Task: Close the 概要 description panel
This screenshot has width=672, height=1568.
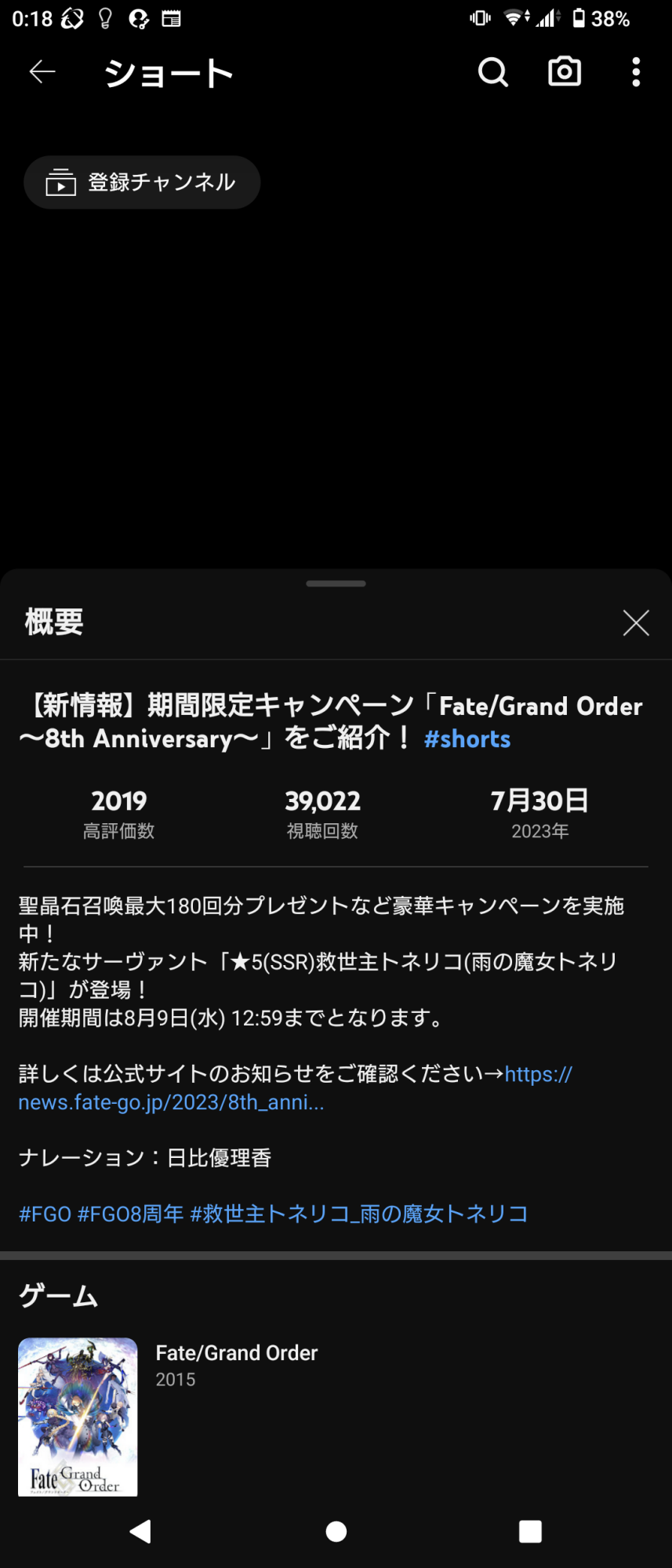Action: click(635, 623)
